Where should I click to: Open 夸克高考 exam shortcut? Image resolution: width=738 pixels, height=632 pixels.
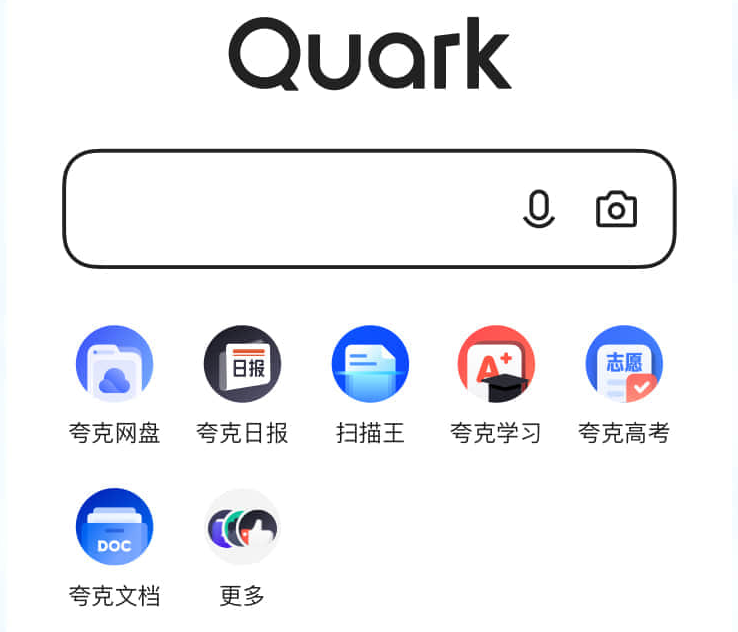(x=623, y=365)
